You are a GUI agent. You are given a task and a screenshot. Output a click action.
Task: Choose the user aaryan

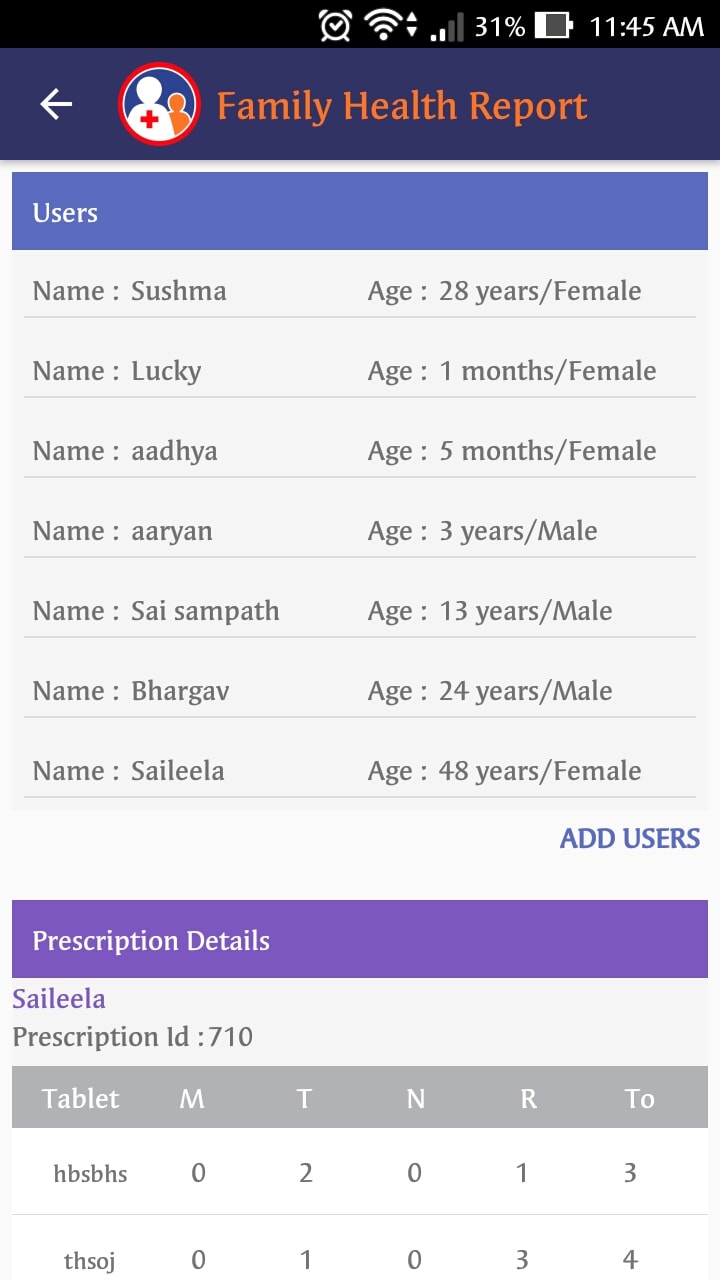(x=360, y=531)
